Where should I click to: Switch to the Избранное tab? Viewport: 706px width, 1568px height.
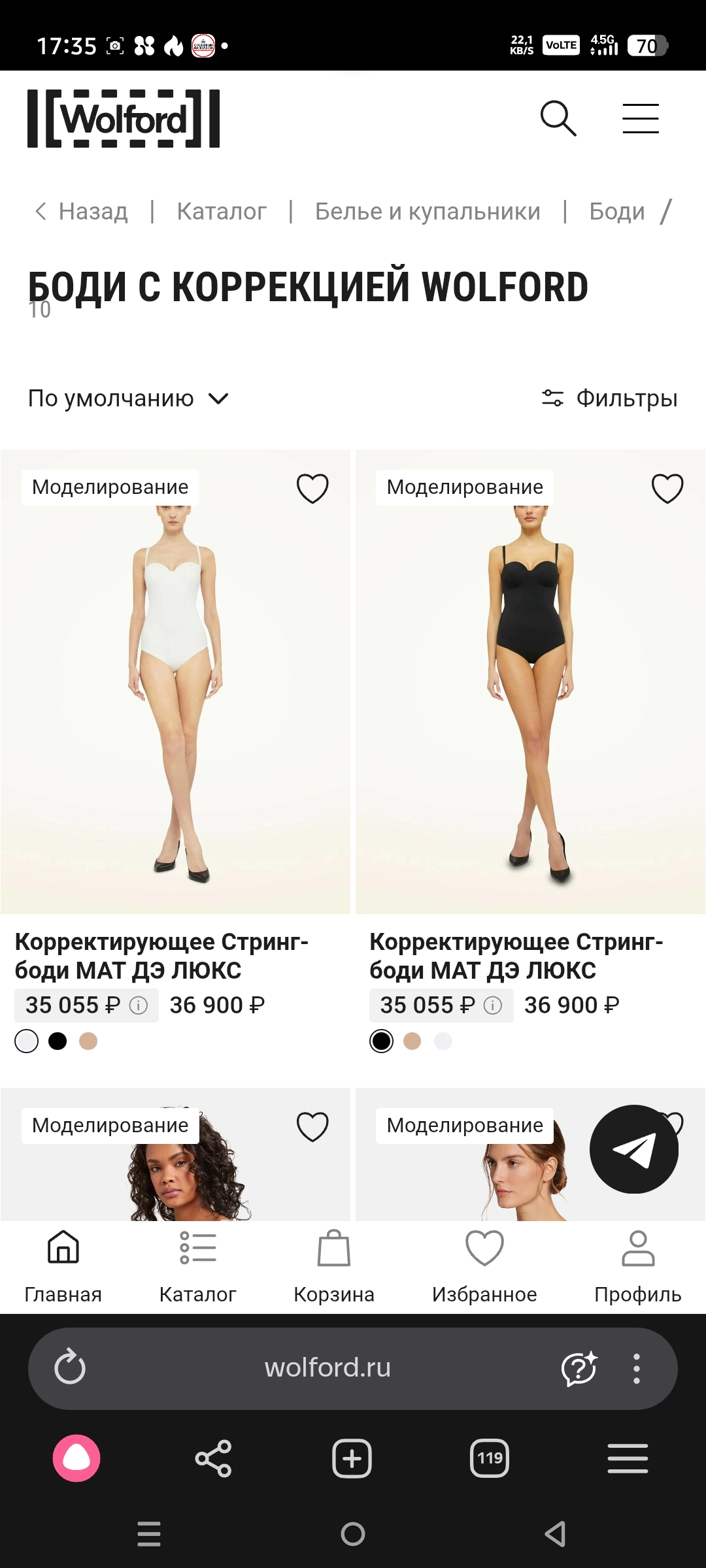point(484,1267)
